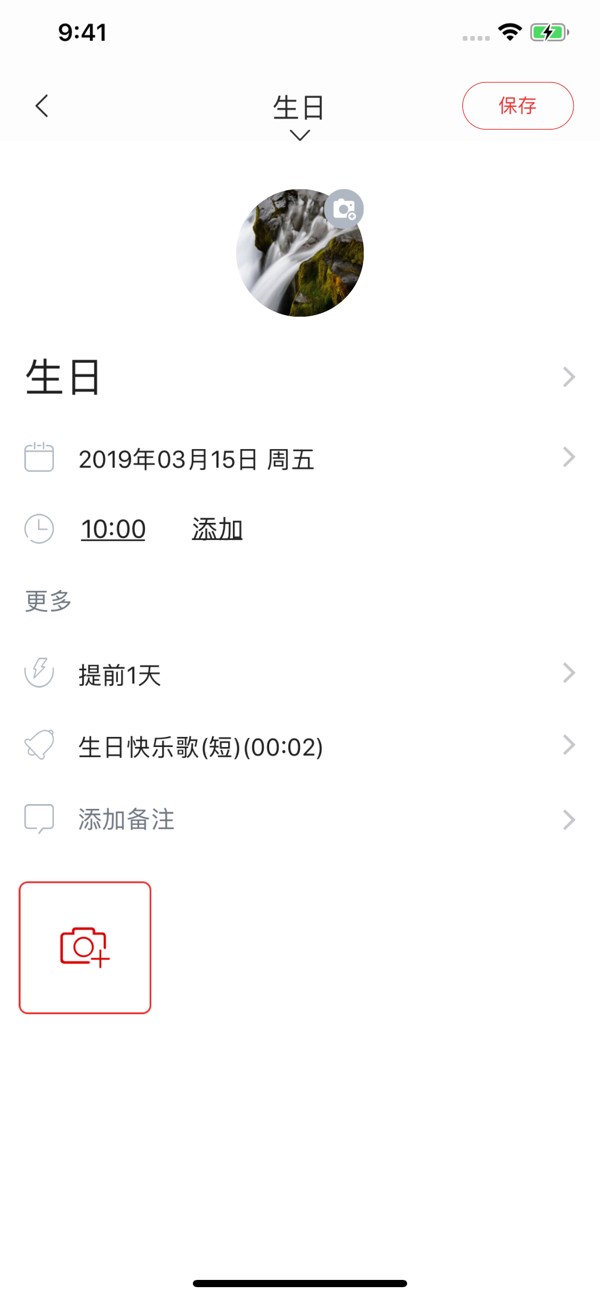
Task: Change the avatar via camera badge
Action: pos(344,209)
